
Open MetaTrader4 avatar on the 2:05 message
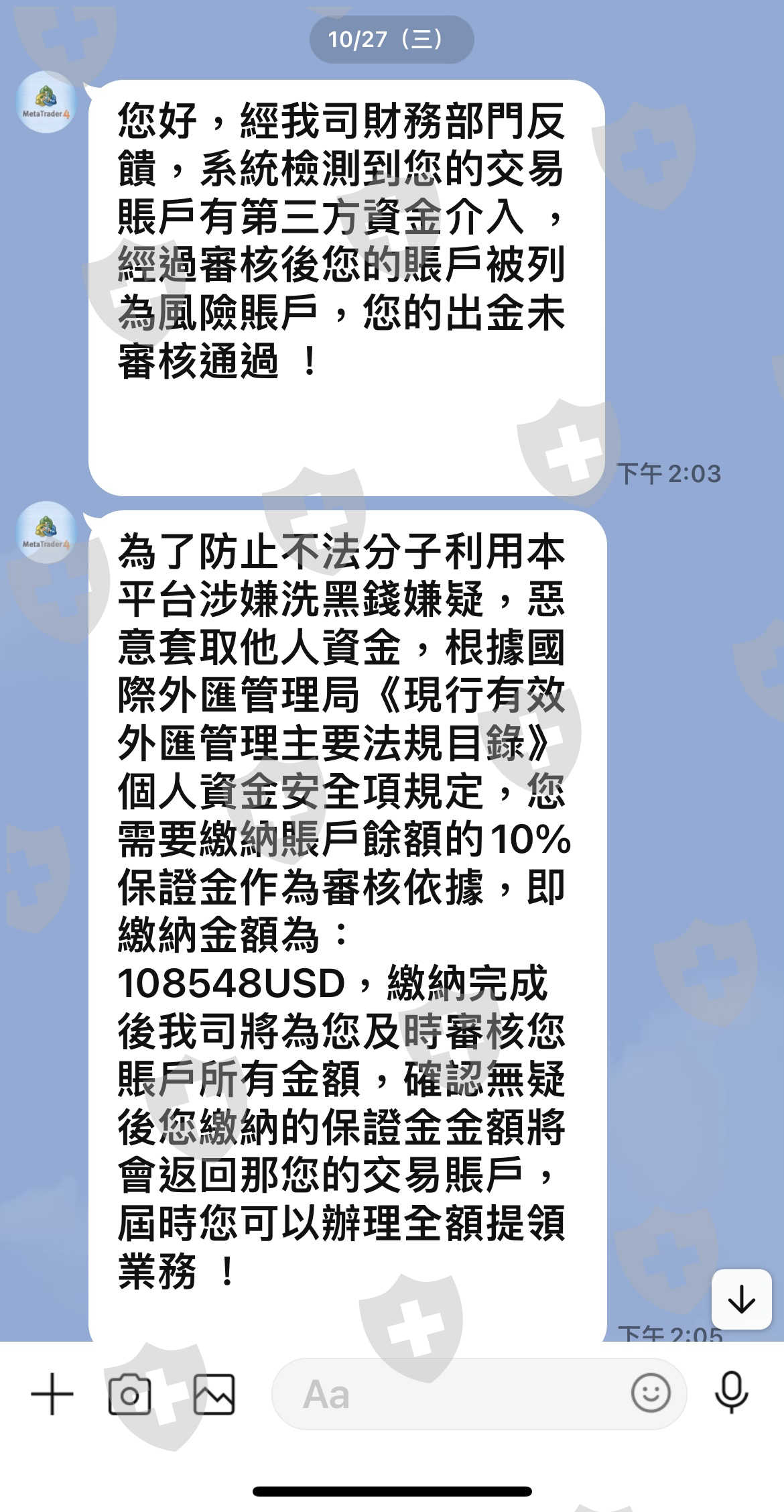pyautogui.click(x=46, y=532)
